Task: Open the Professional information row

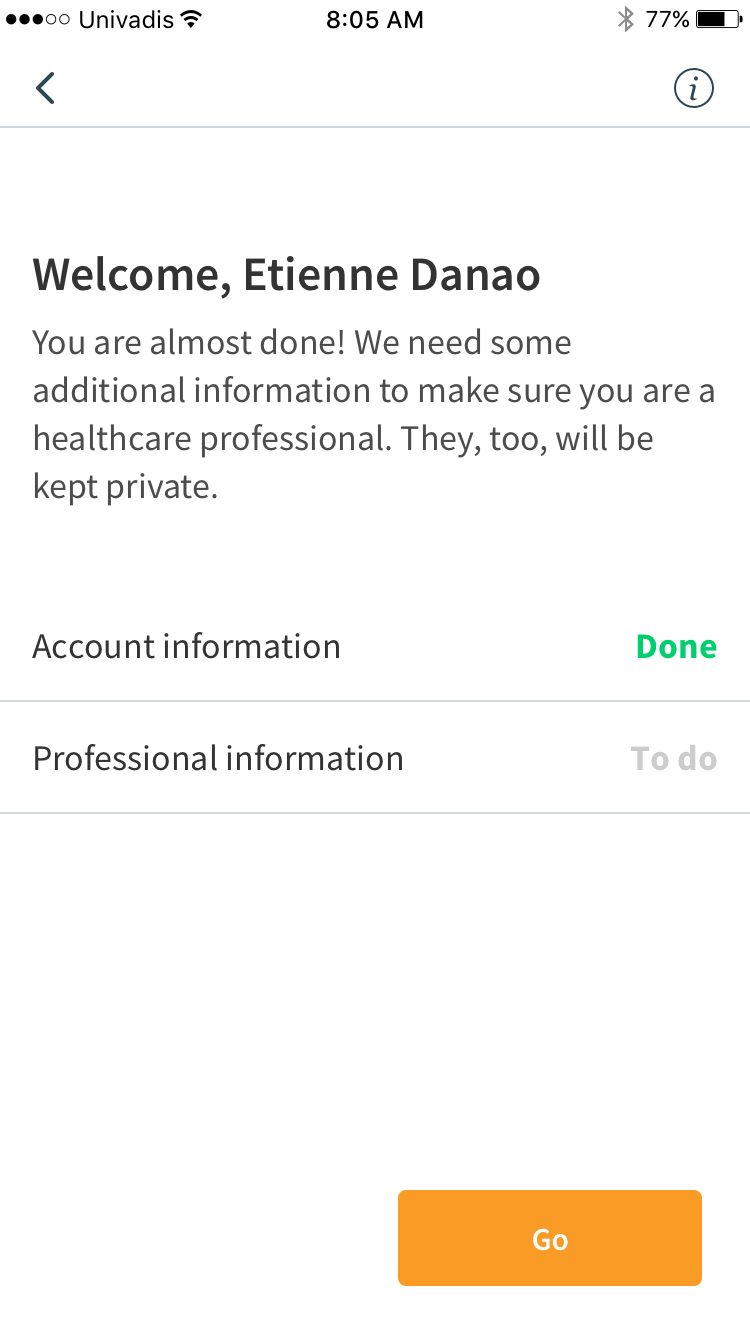Action: tap(375, 758)
